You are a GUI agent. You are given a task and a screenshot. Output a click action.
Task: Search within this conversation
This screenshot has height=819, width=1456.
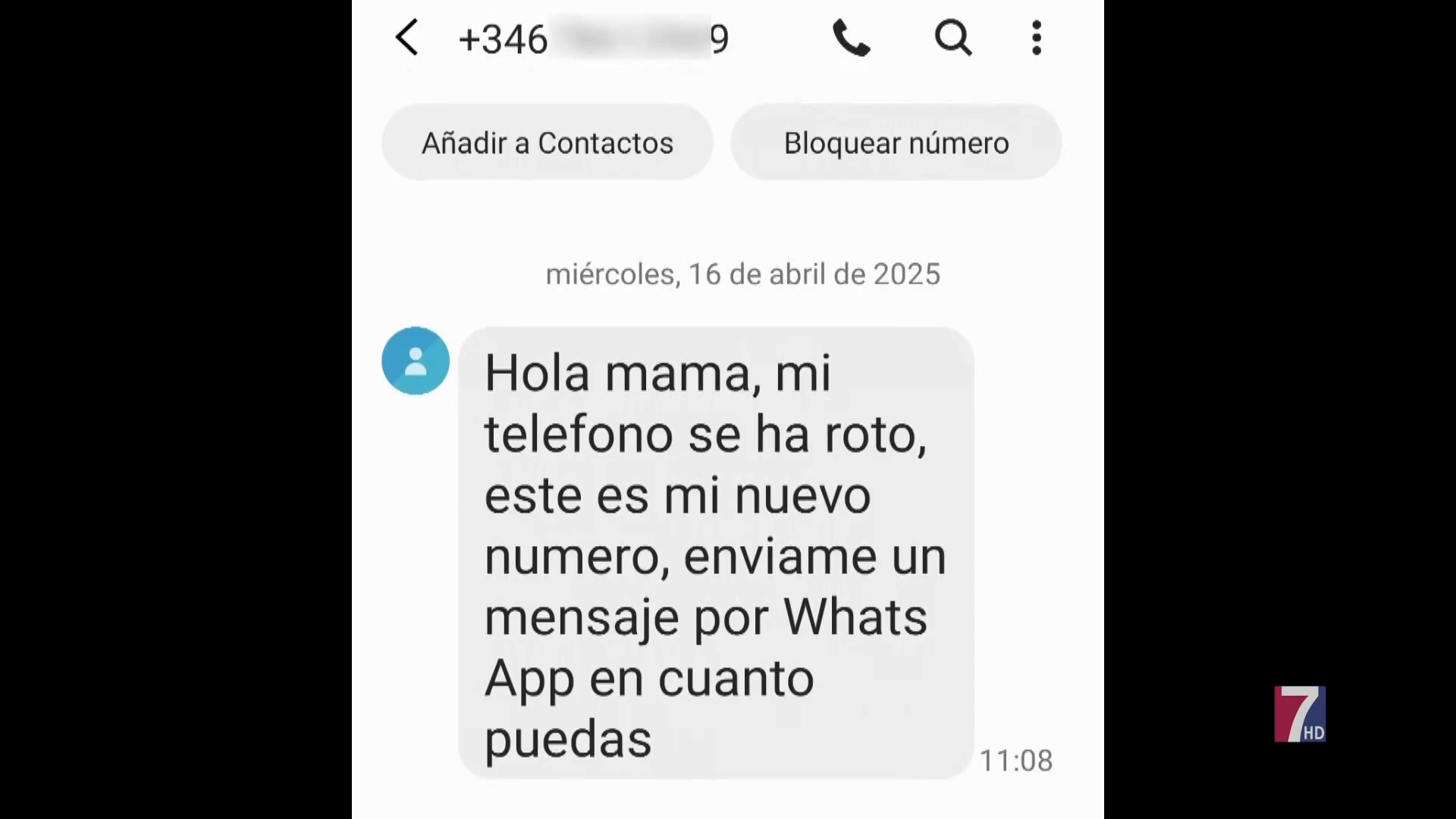pyautogui.click(x=953, y=38)
